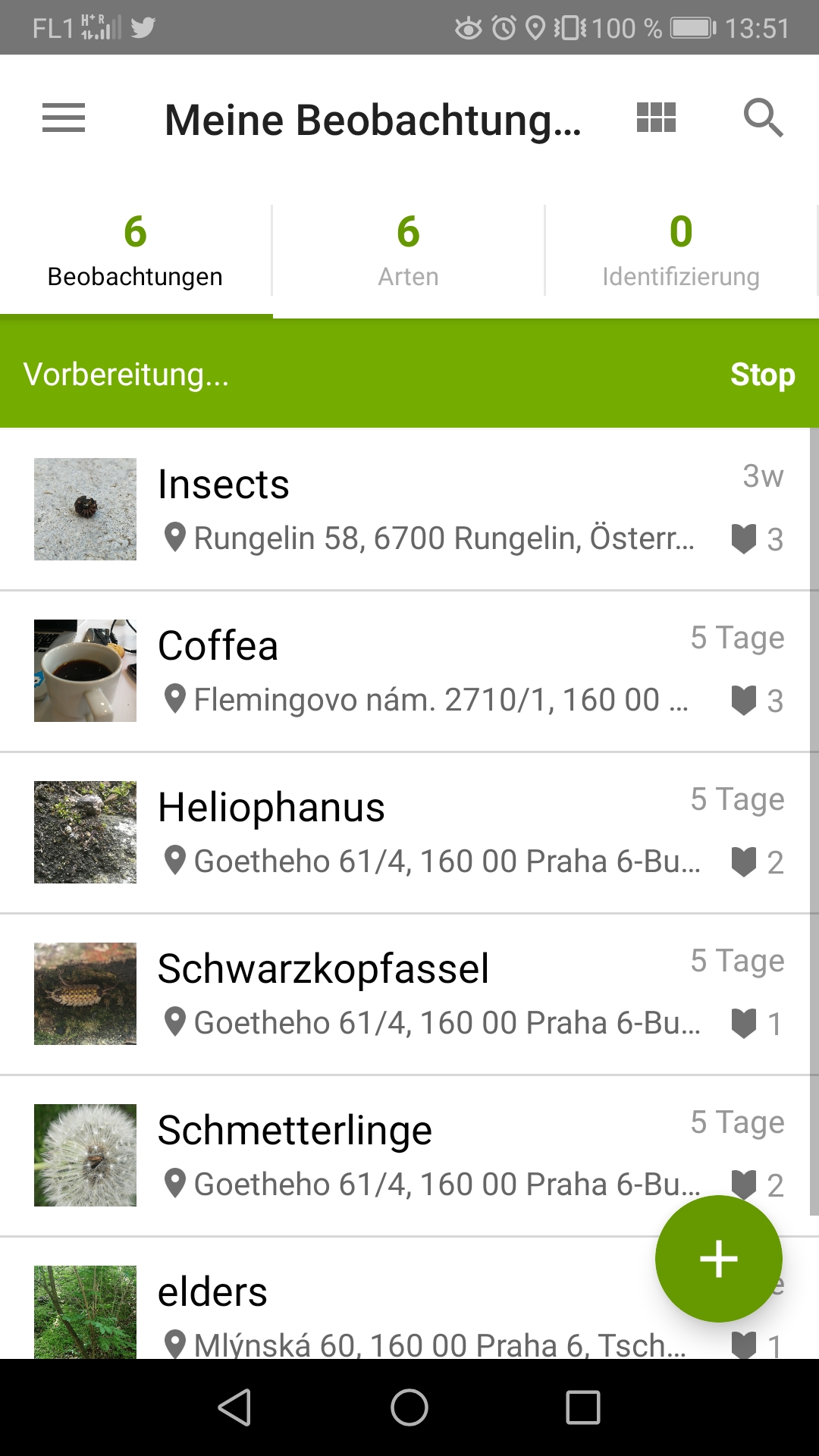Stop the Vorbereitung upload process
This screenshot has width=819, height=1456.
pos(762,374)
